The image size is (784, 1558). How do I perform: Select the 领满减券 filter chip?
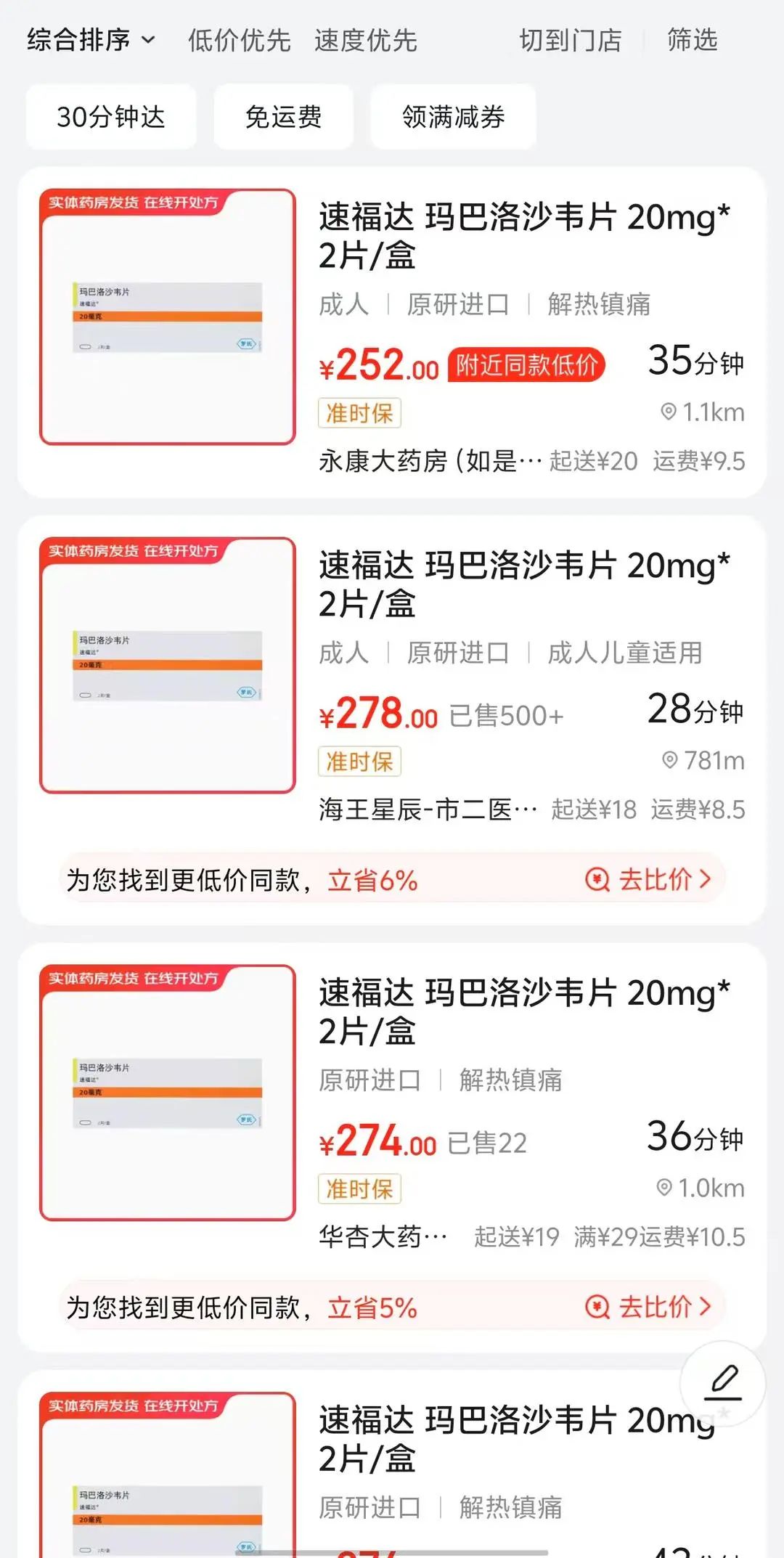click(x=453, y=117)
